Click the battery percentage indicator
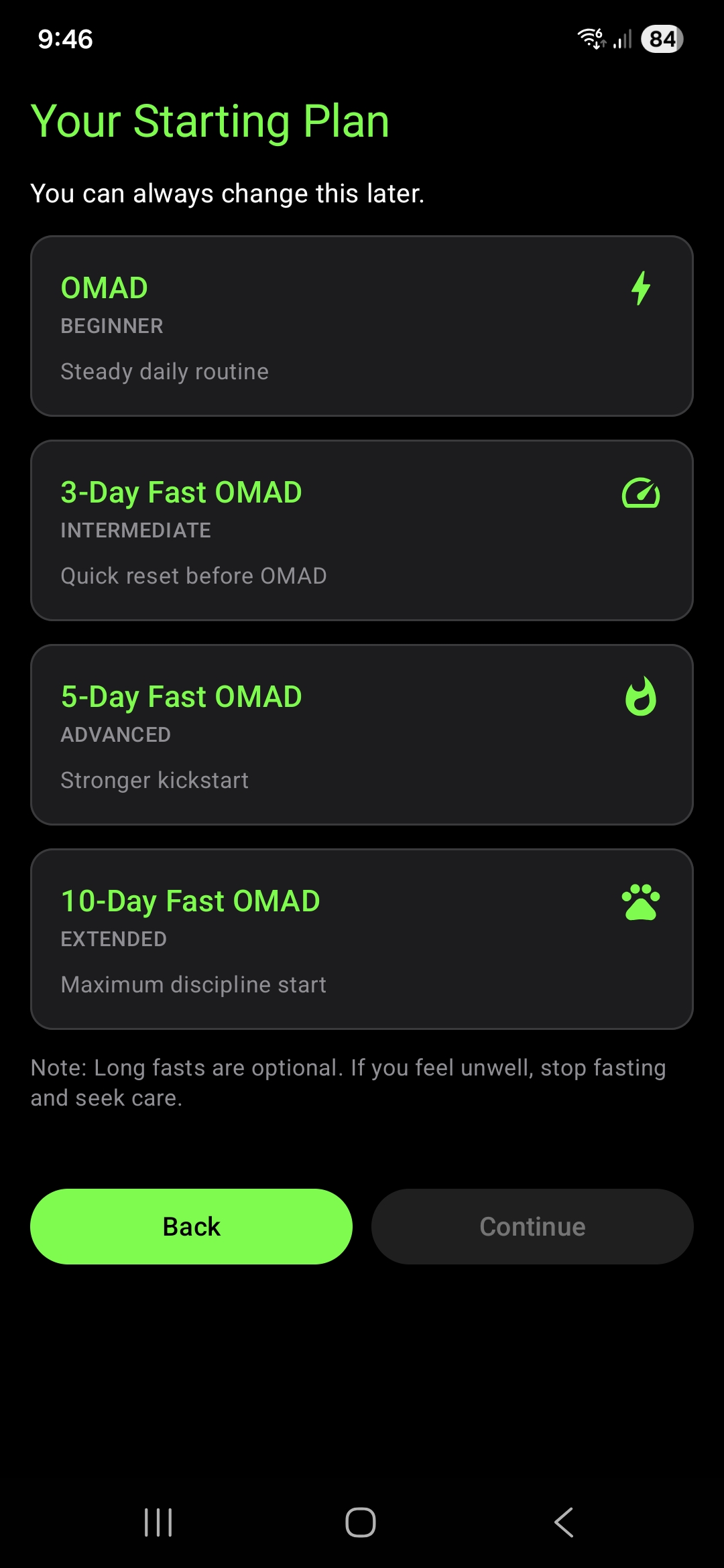The height and width of the screenshot is (1568, 724). pos(662,40)
